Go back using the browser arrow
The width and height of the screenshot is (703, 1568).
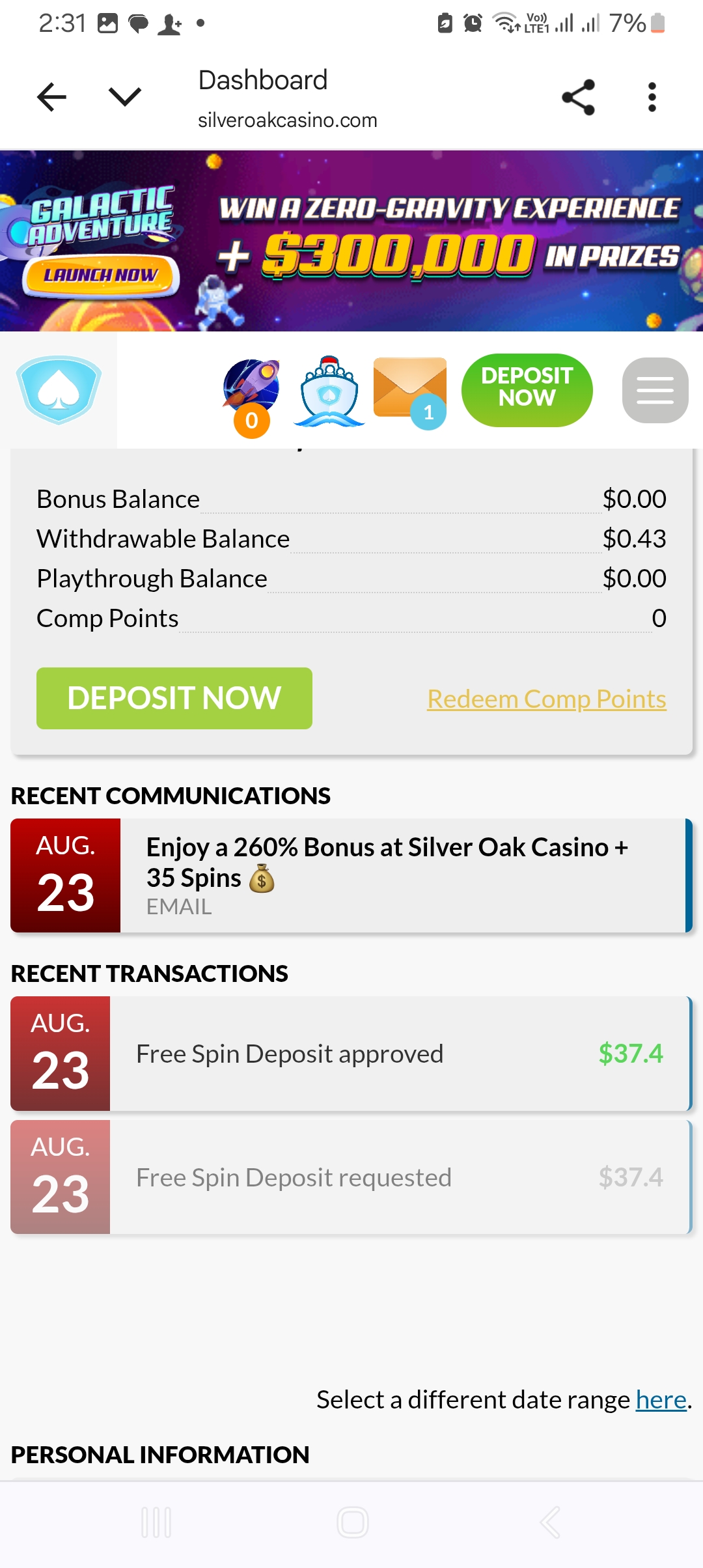coord(52,98)
